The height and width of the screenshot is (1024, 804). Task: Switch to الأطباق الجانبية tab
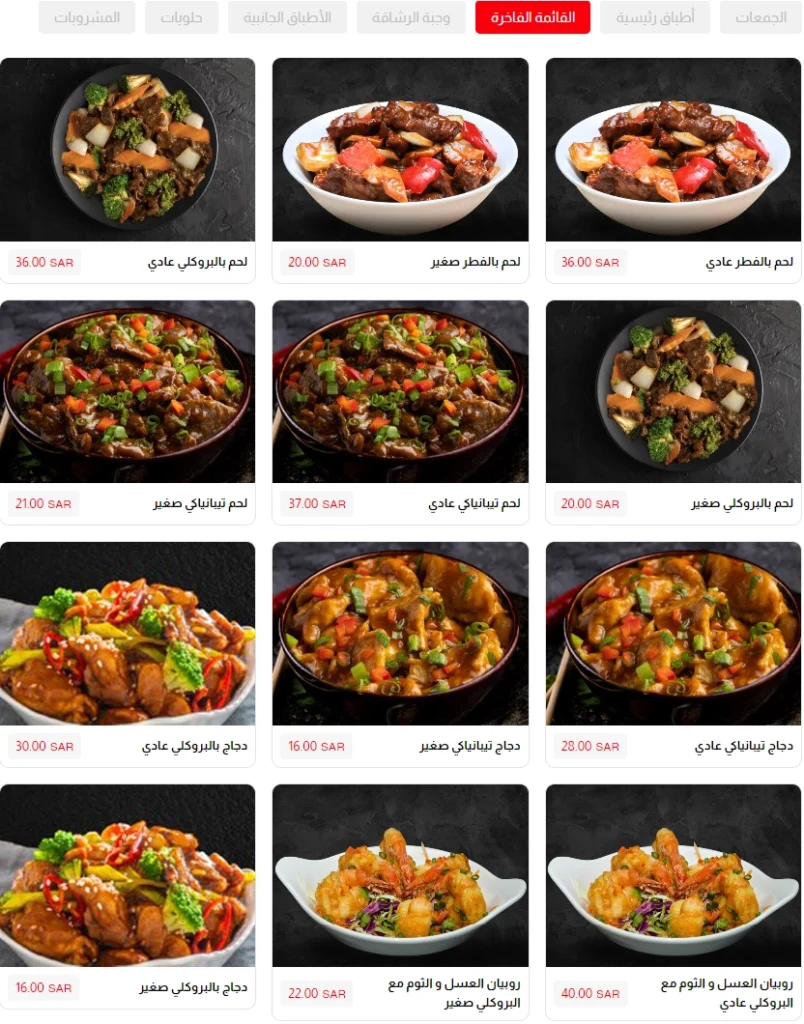[x=287, y=17]
